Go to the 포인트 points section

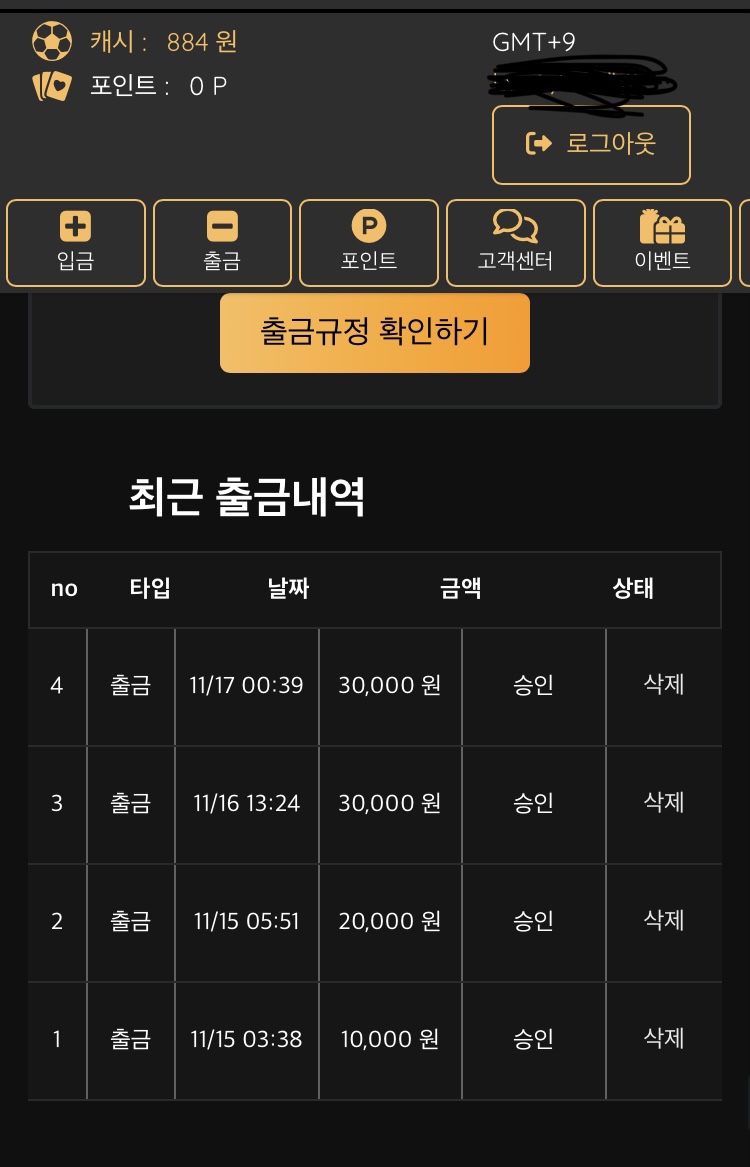369,243
